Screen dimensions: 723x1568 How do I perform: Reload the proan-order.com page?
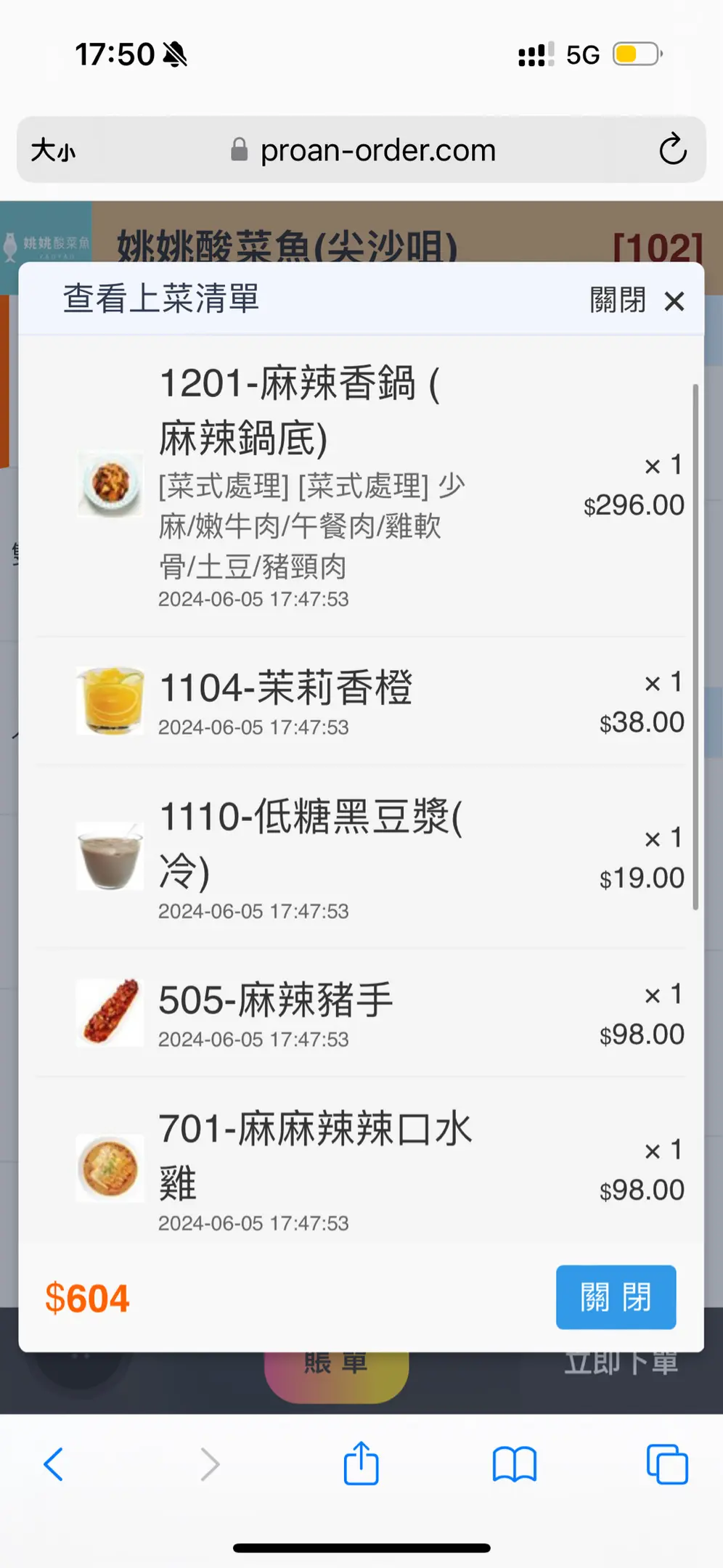click(672, 150)
